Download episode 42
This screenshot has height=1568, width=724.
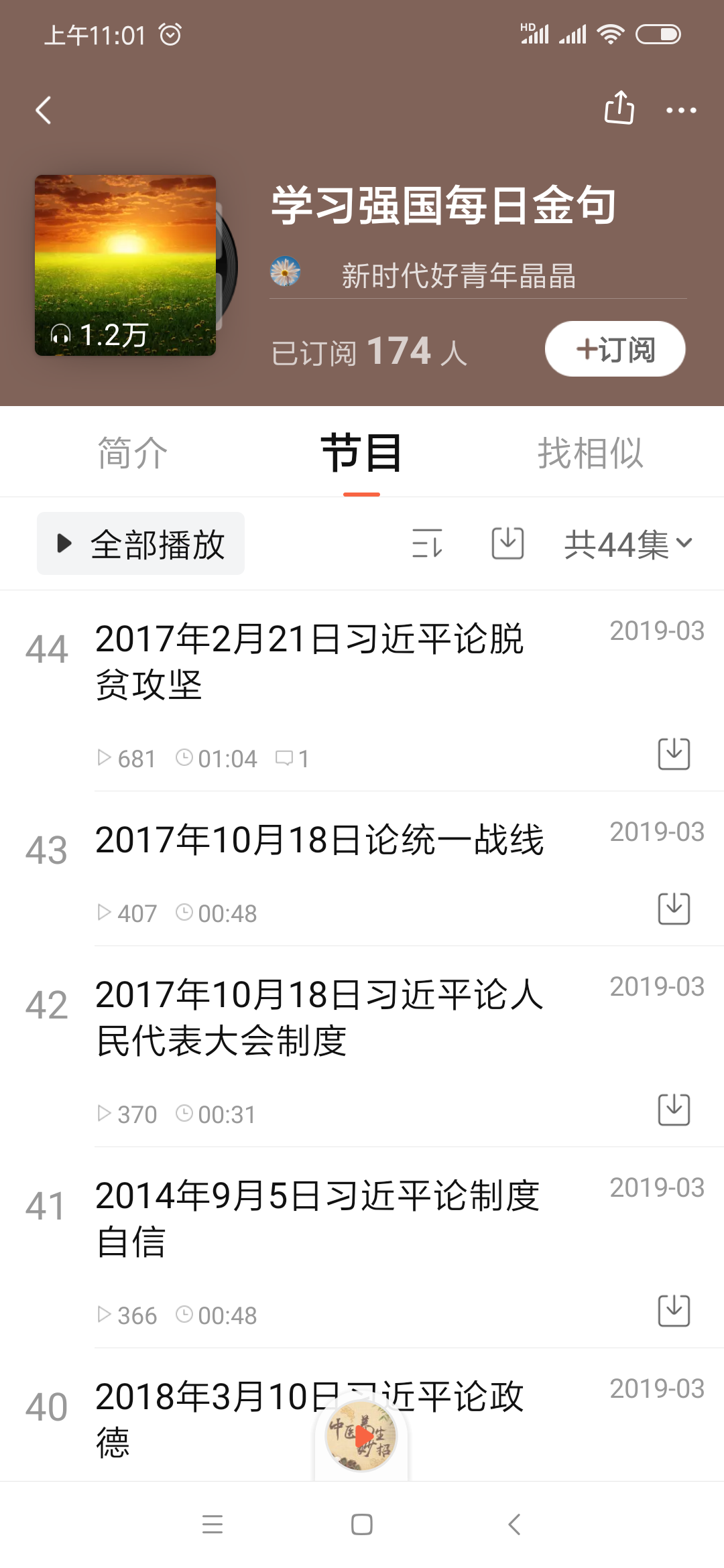(674, 1110)
